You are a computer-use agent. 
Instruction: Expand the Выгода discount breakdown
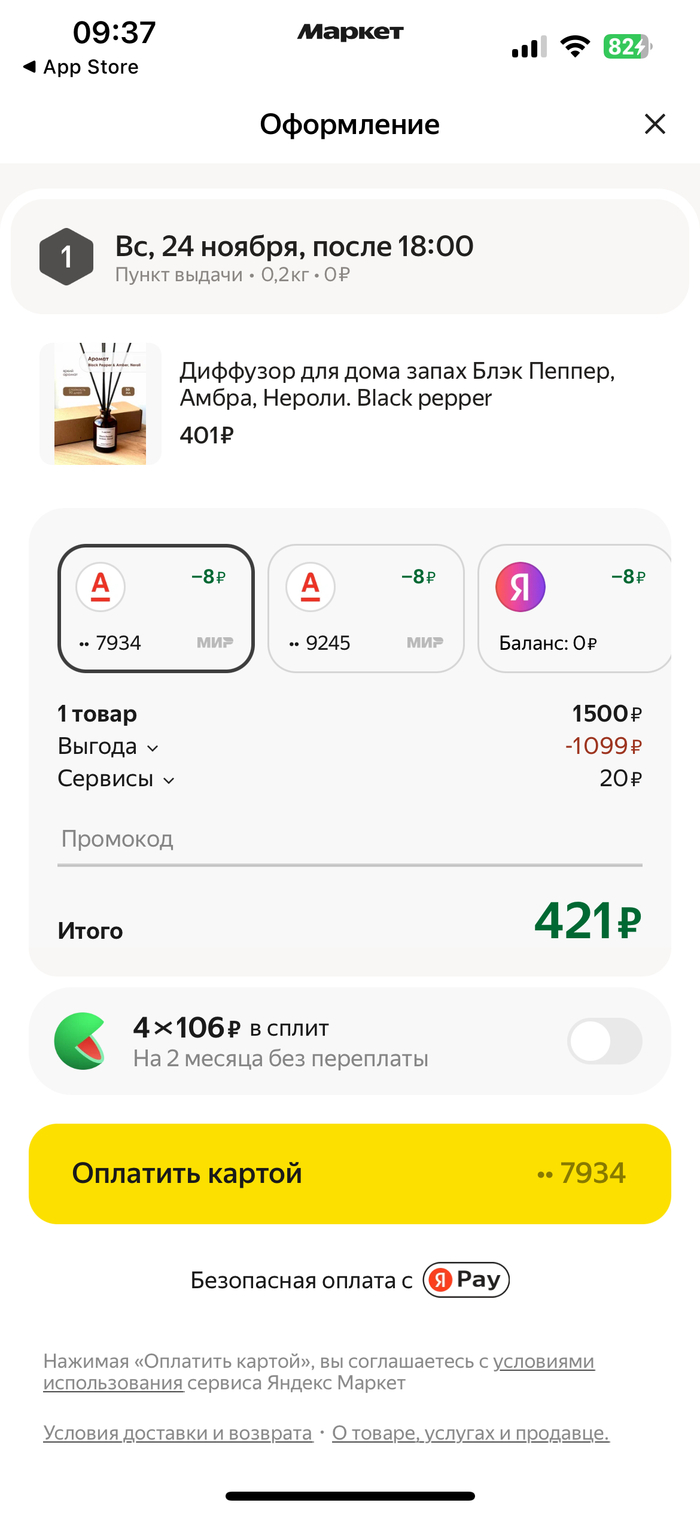point(108,747)
